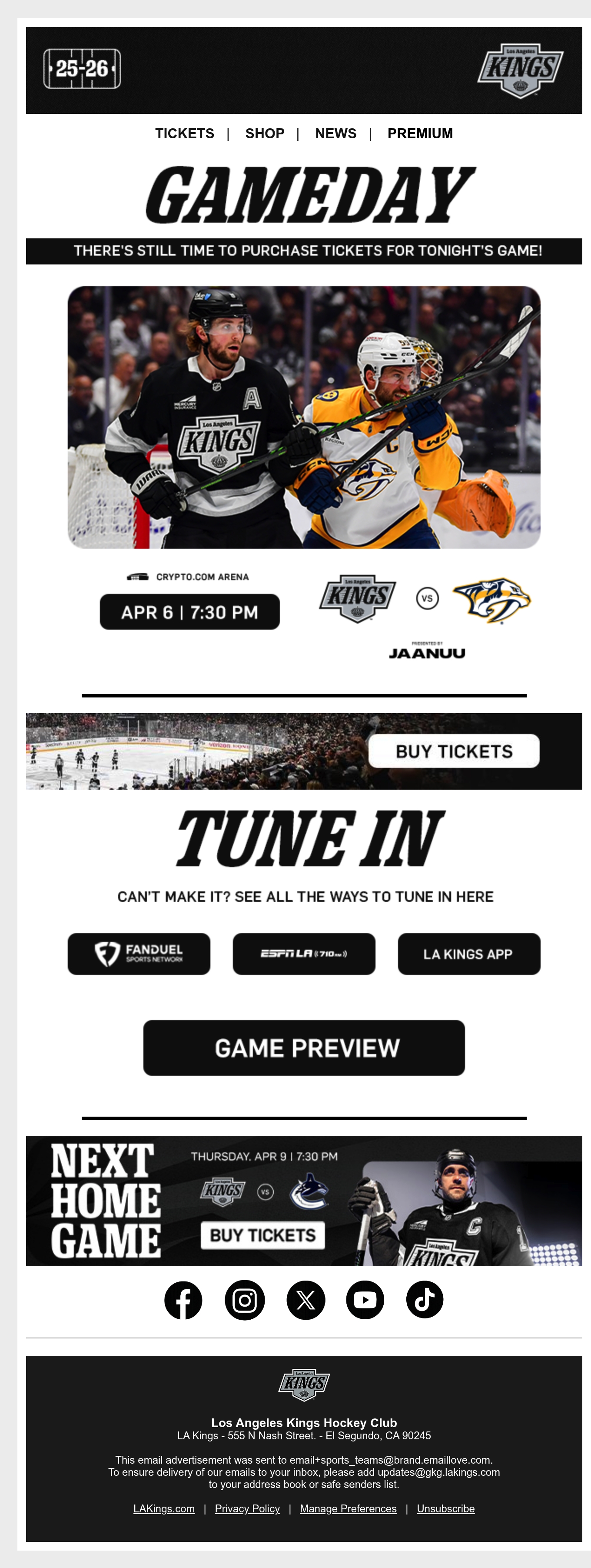This screenshot has width=591, height=1568.
Task: Follow the LAKings.com footer link
Action: pos(164,1509)
